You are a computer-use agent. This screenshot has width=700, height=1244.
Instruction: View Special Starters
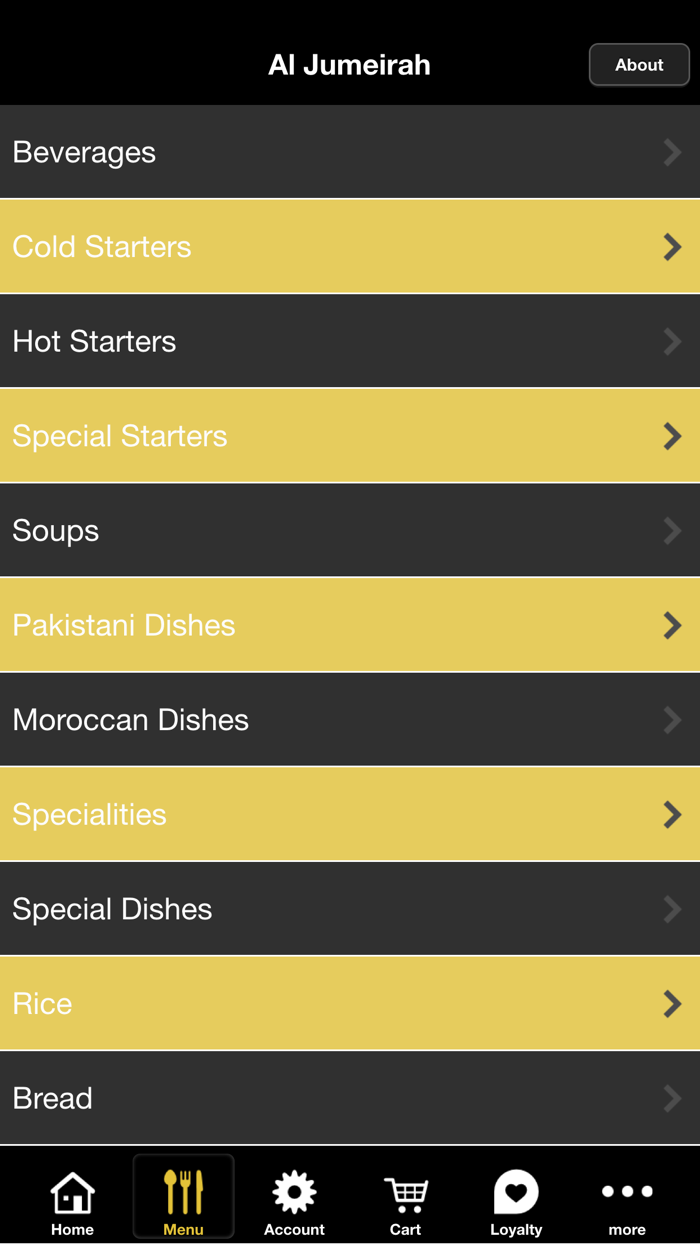tap(350, 436)
